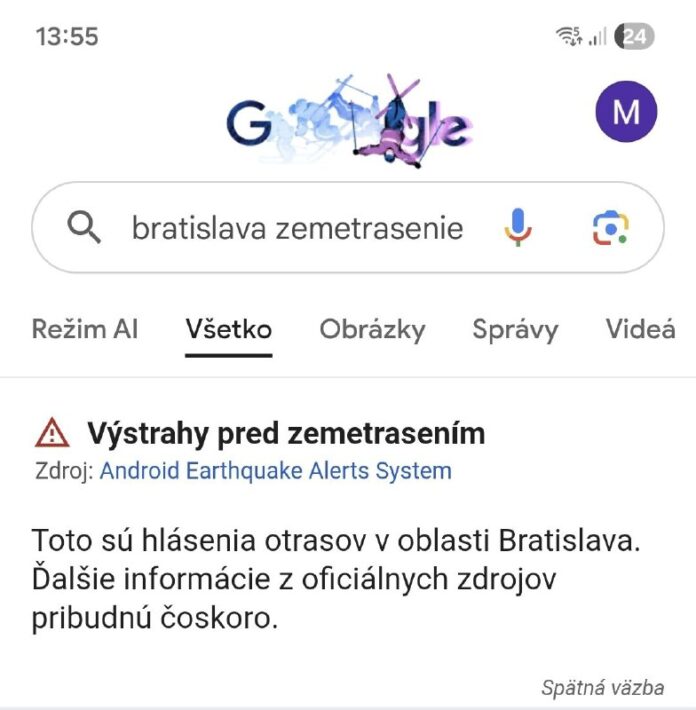696x710 pixels.
Task: Open Google Lens camera search
Action: [609, 229]
